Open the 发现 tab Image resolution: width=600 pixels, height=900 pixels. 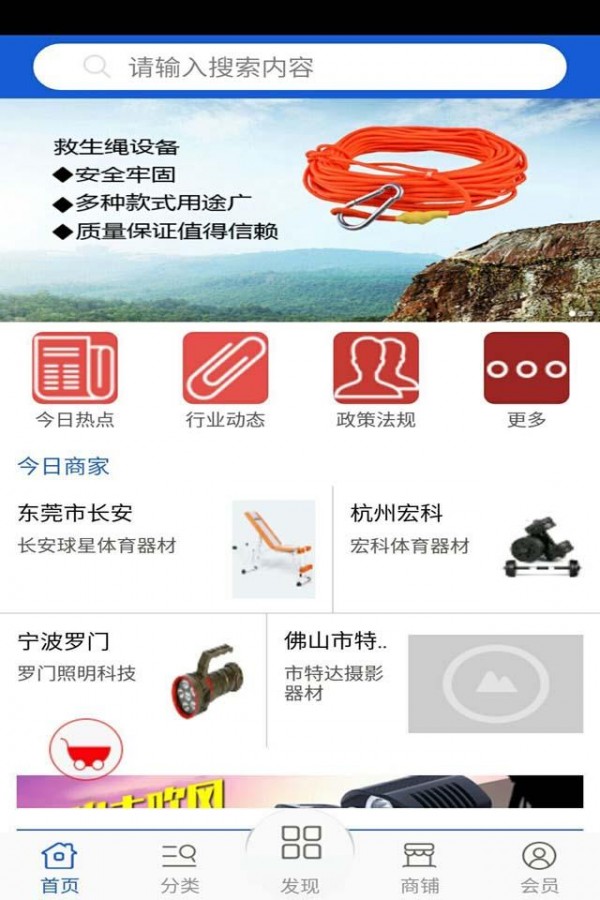coord(300,860)
